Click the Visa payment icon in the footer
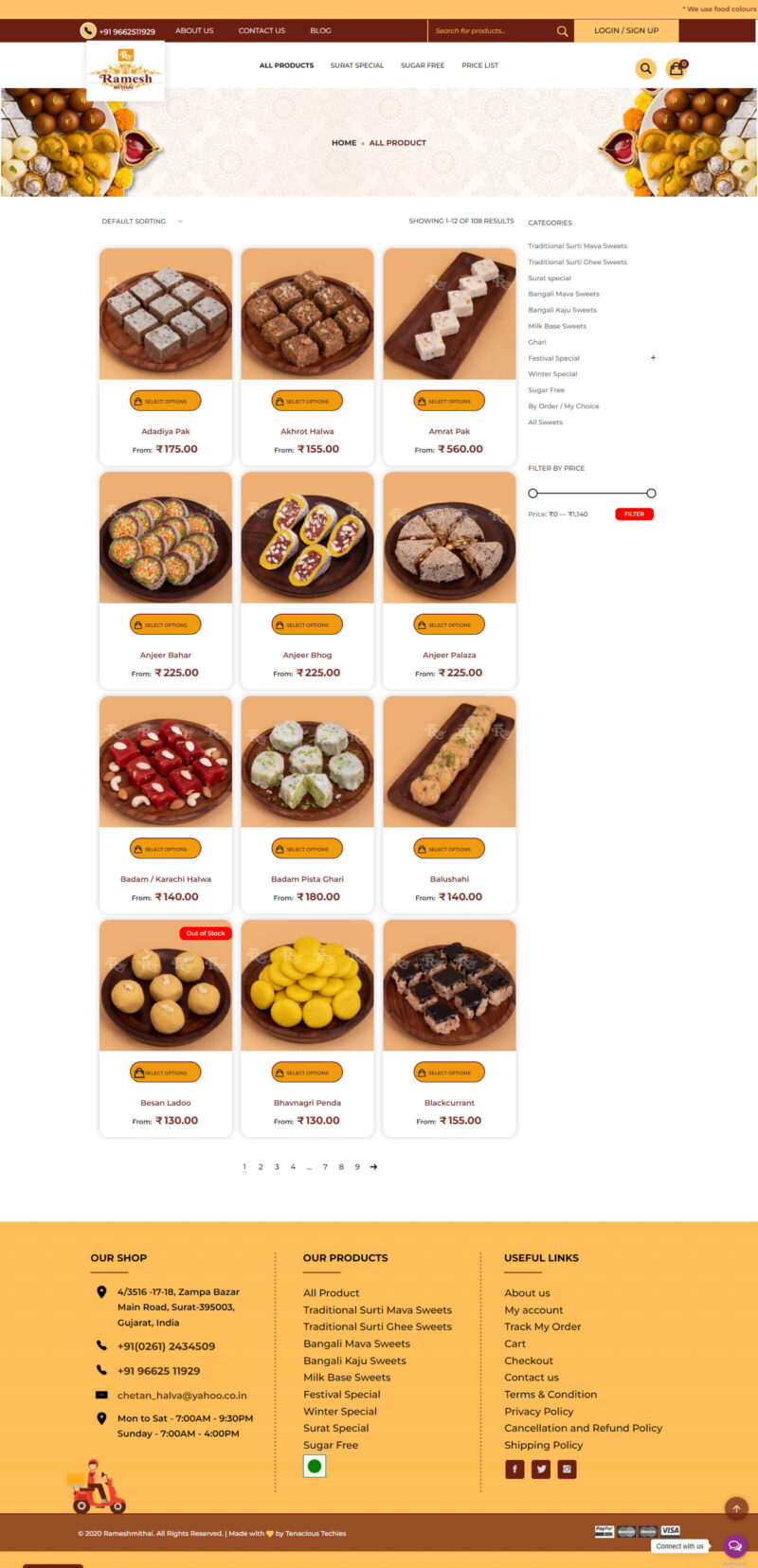 click(x=670, y=1530)
